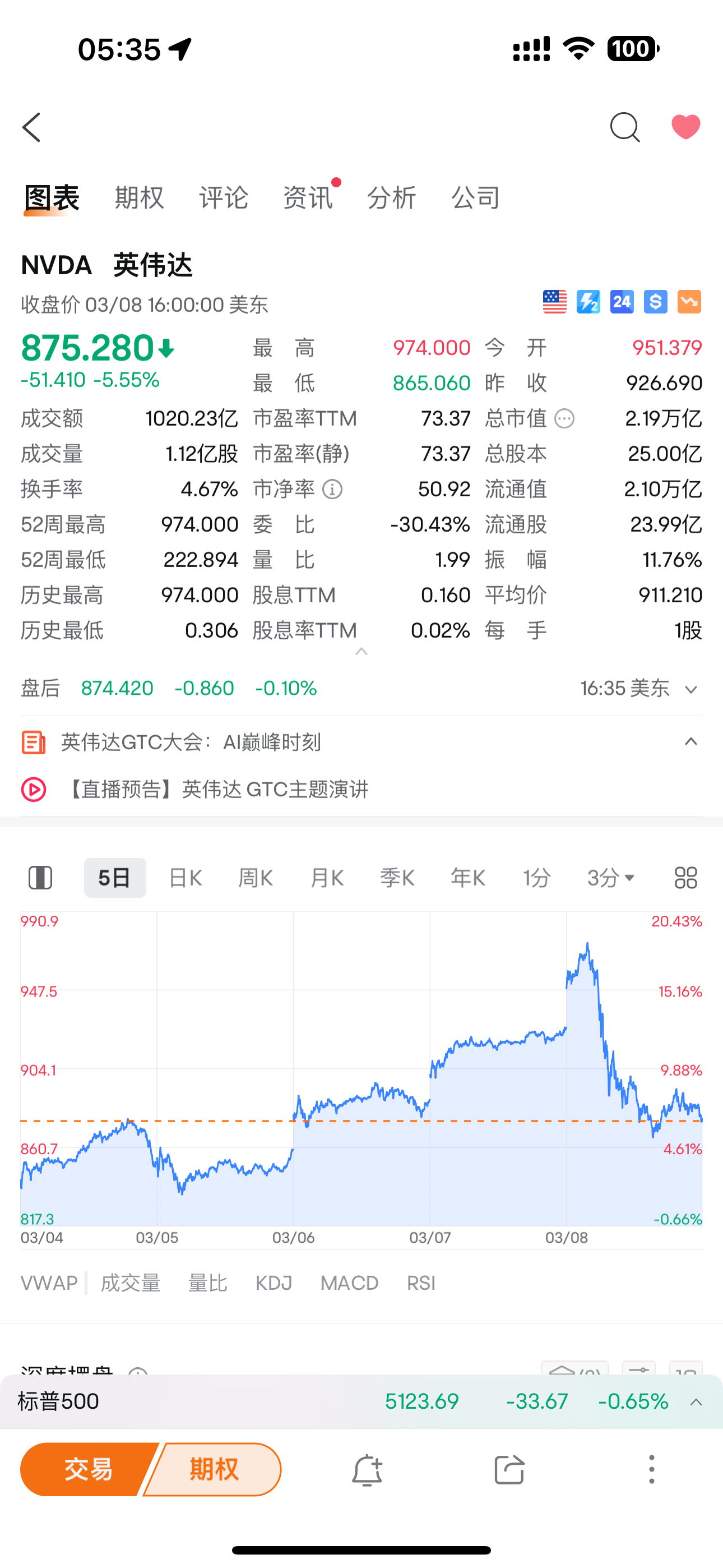The height and width of the screenshot is (1568, 723).
Task: Select the 周K chart period
Action: (256, 878)
